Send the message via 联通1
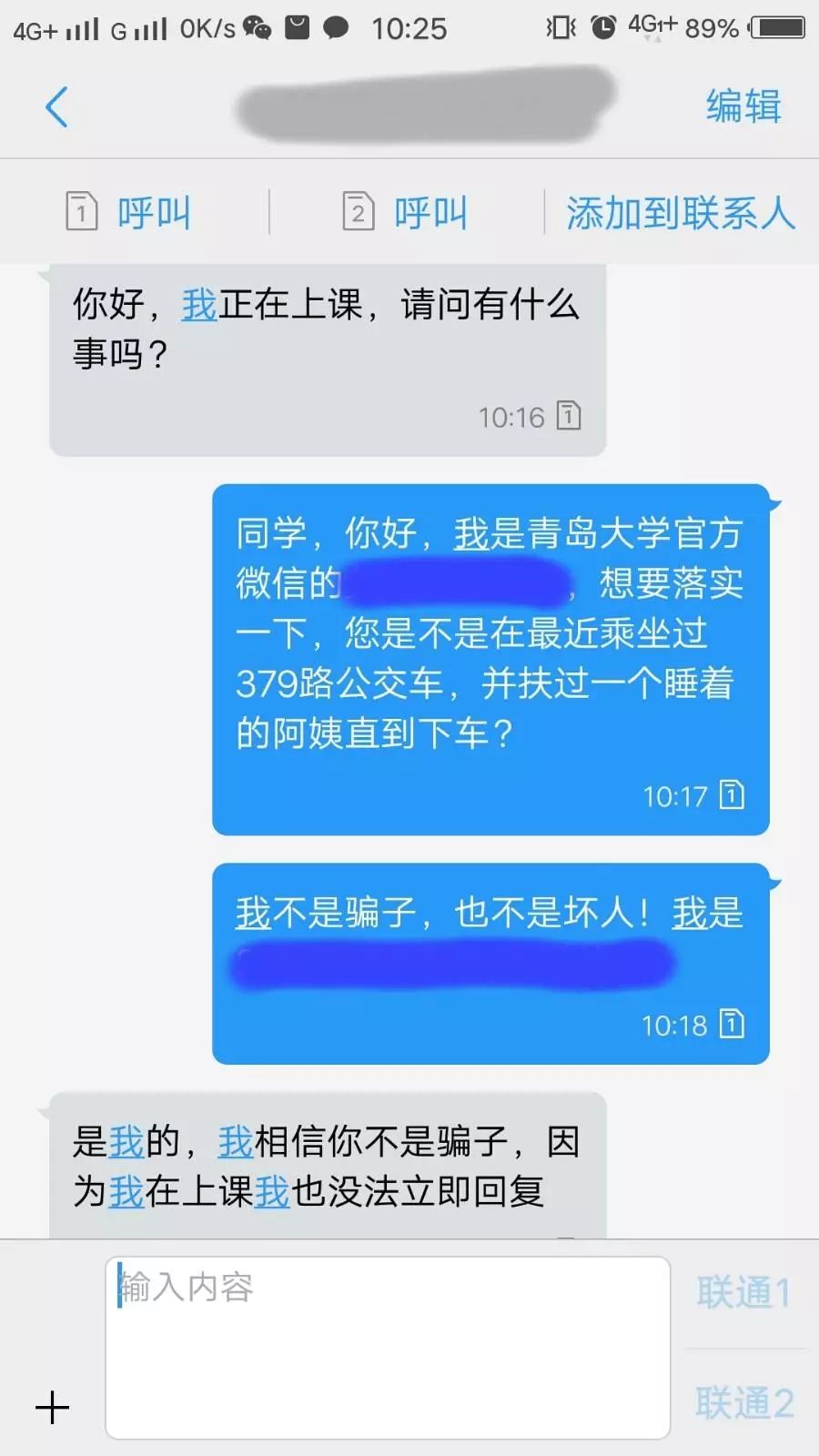The width and height of the screenshot is (819, 1456). (743, 1292)
